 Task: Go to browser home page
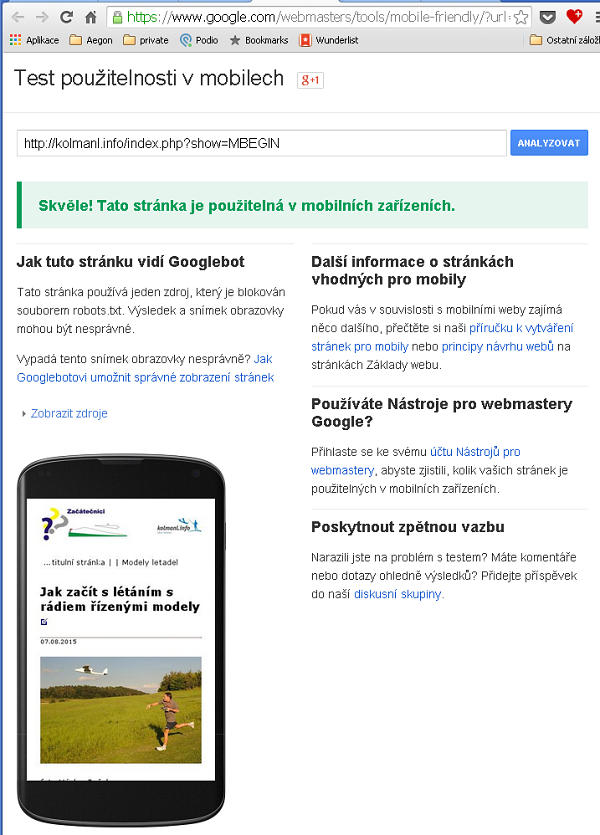click(x=91, y=17)
